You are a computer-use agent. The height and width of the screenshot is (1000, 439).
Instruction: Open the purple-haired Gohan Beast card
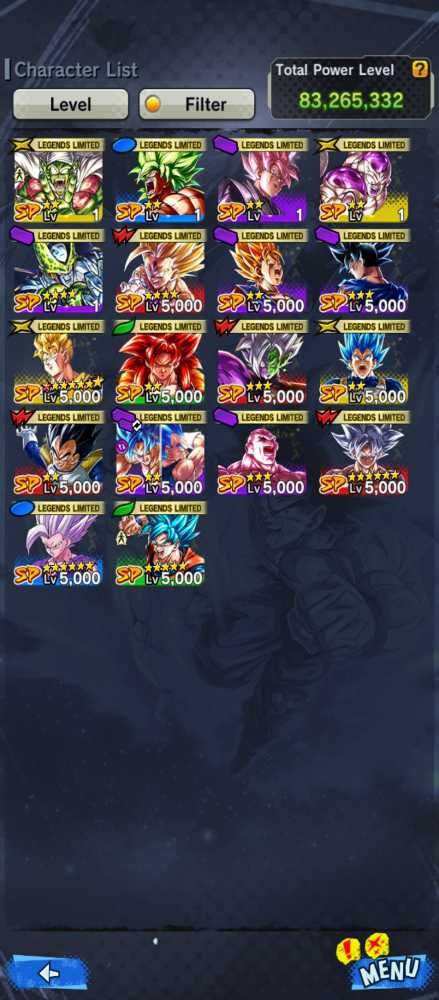[x=57, y=544]
